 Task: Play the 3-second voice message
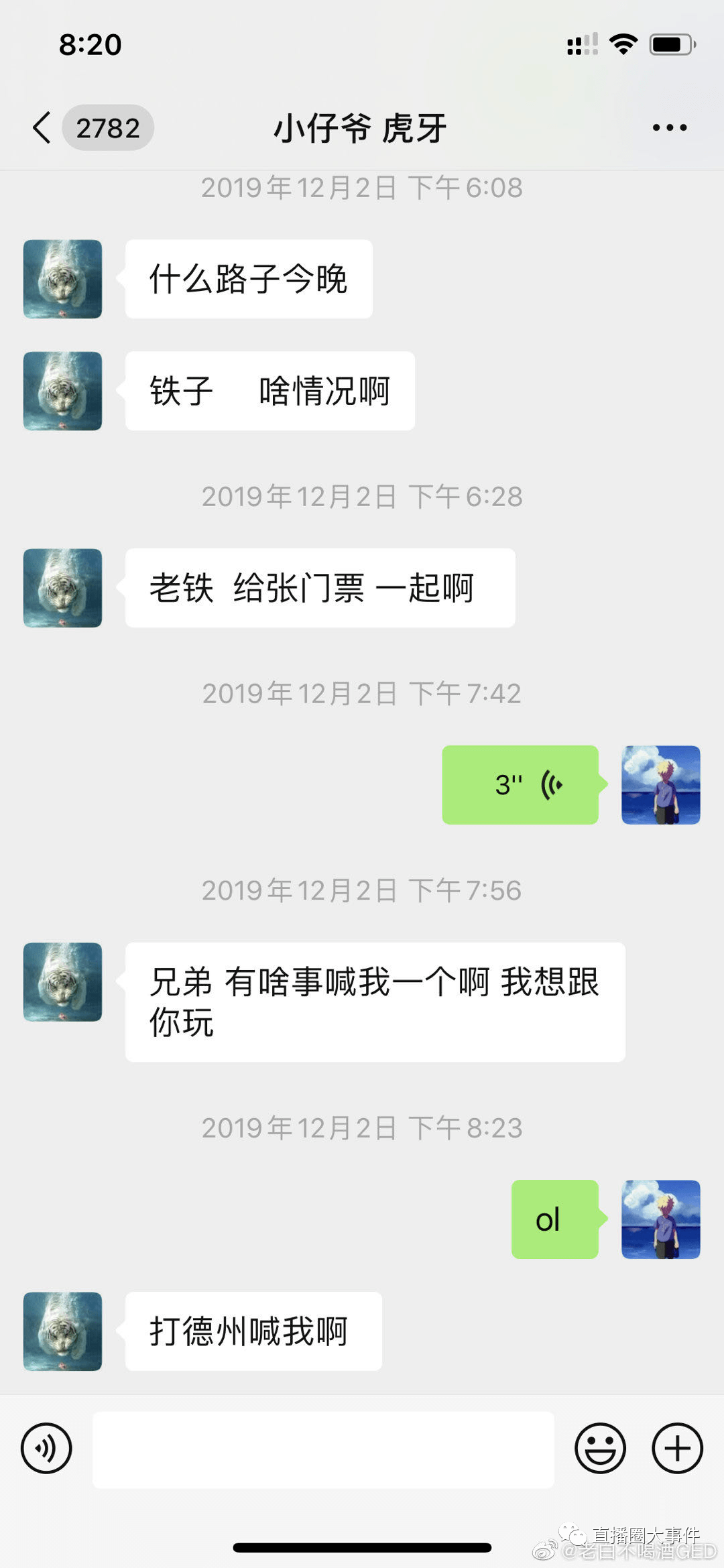(x=520, y=784)
